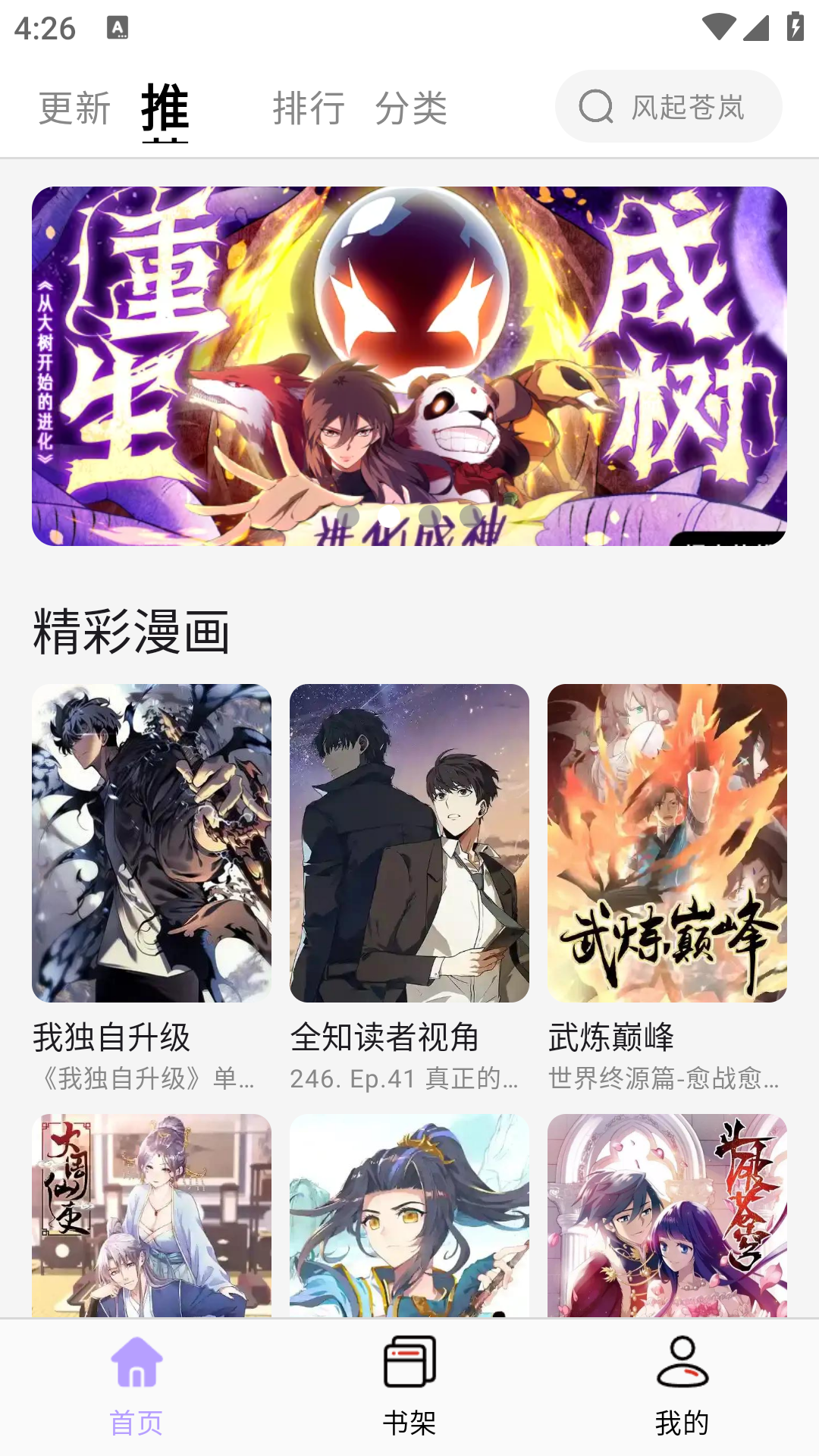This screenshot has height=1456, width=819.
Task: Open the comic 全知读者视角
Action: pos(409,843)
